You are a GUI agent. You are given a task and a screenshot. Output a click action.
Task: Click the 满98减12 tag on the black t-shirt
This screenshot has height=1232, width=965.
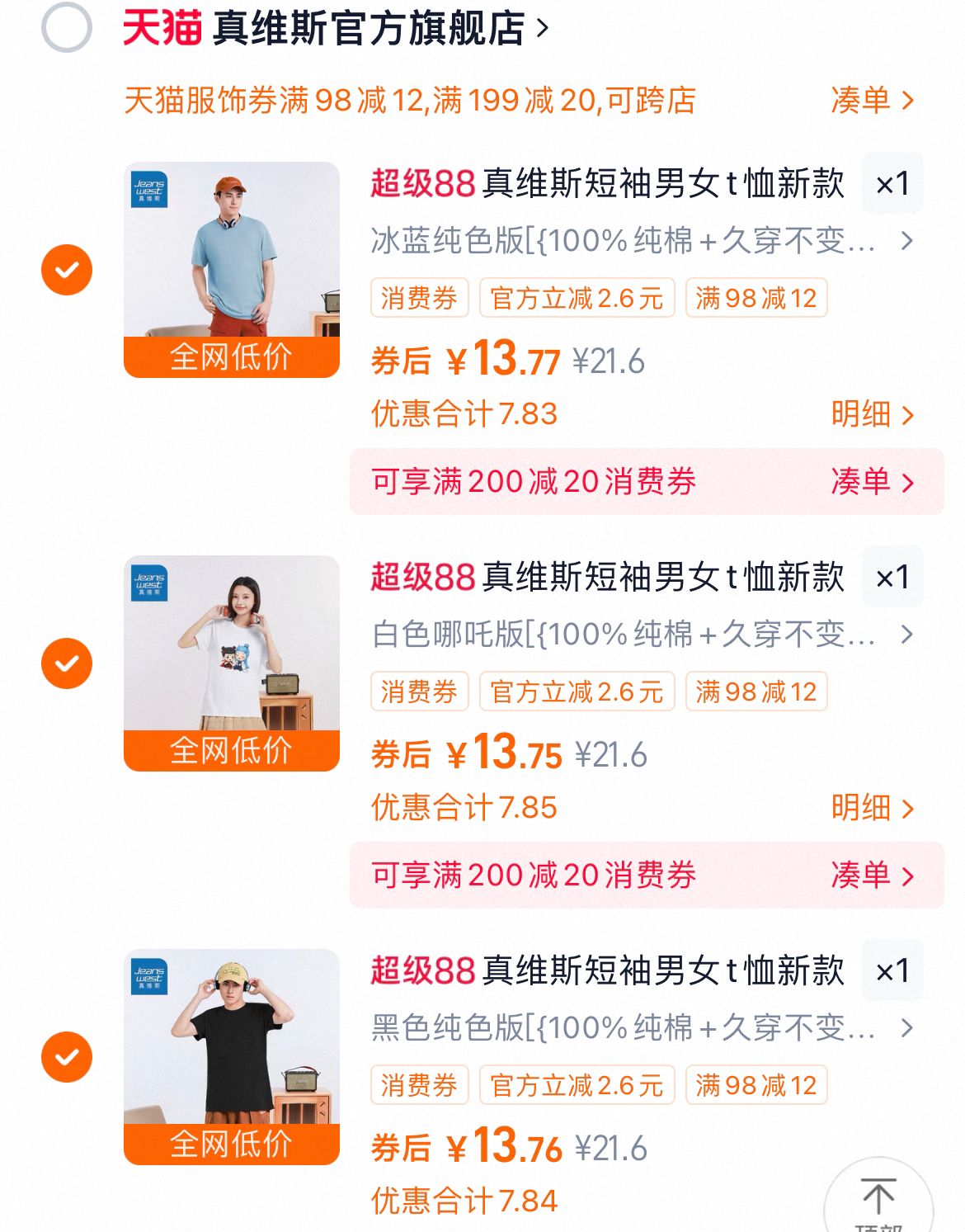coord(756,1086)
